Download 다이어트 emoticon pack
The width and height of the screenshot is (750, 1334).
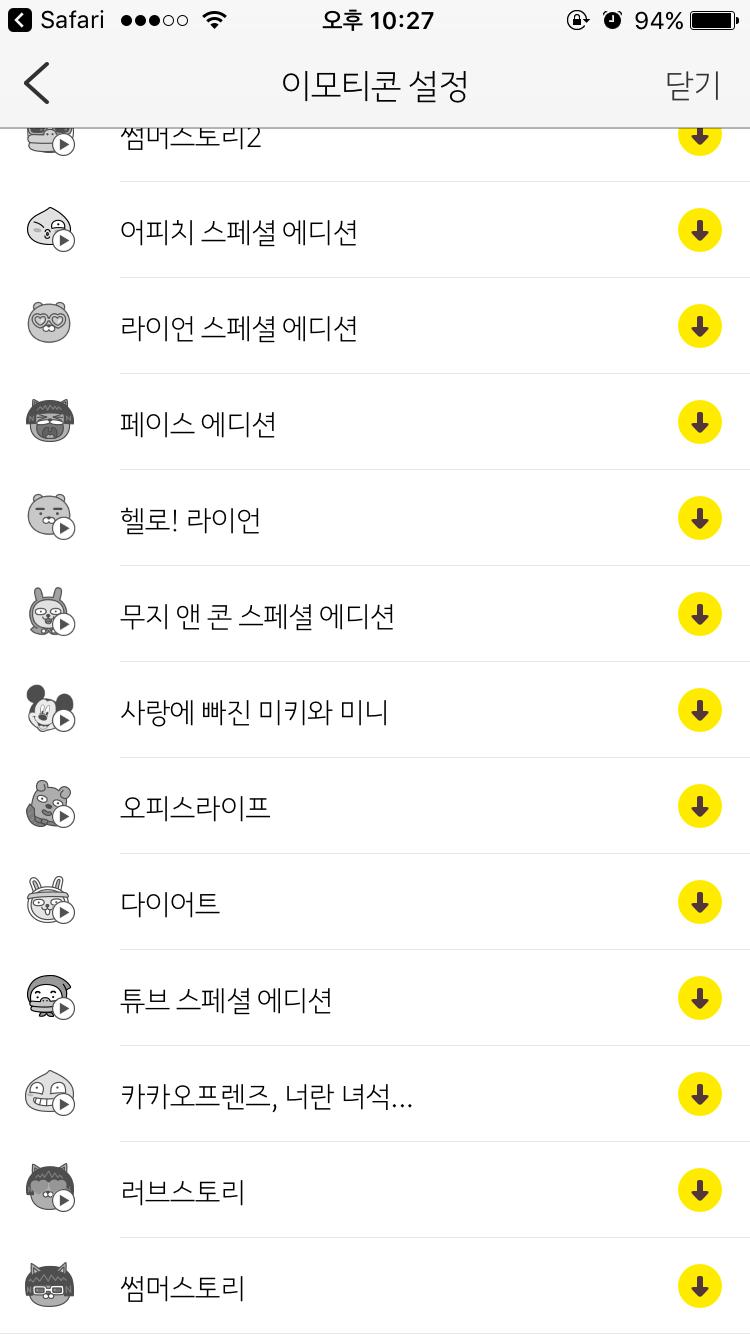[x=700, y=903]
